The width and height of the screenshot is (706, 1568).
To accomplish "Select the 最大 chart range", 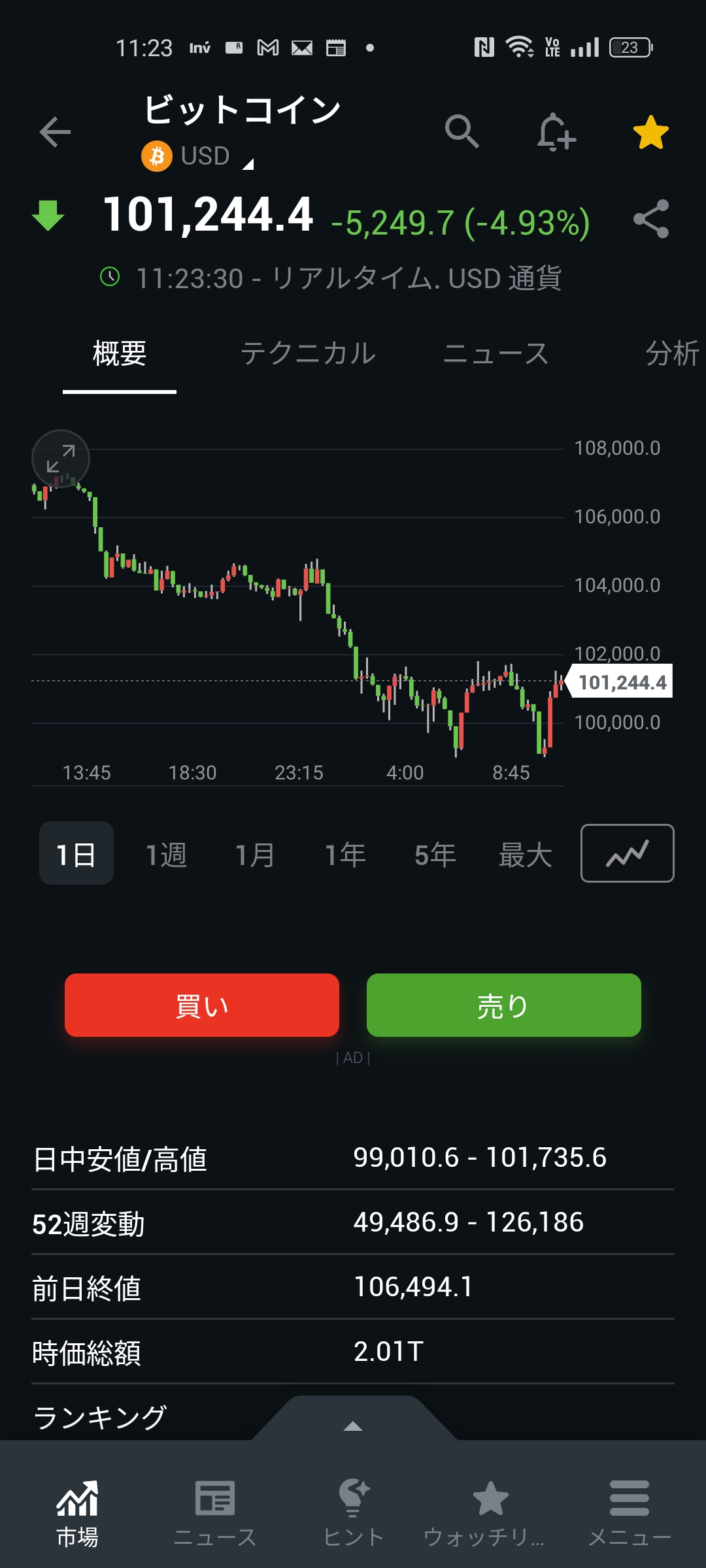I will tap(525, 855).
